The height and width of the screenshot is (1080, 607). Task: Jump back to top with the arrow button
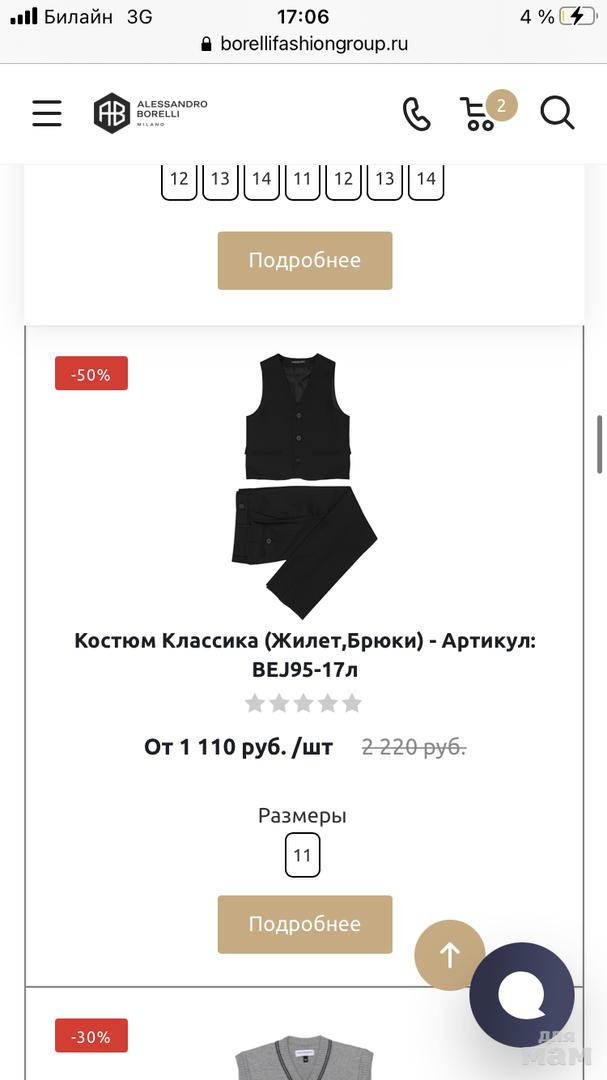[x=450, y=955]
